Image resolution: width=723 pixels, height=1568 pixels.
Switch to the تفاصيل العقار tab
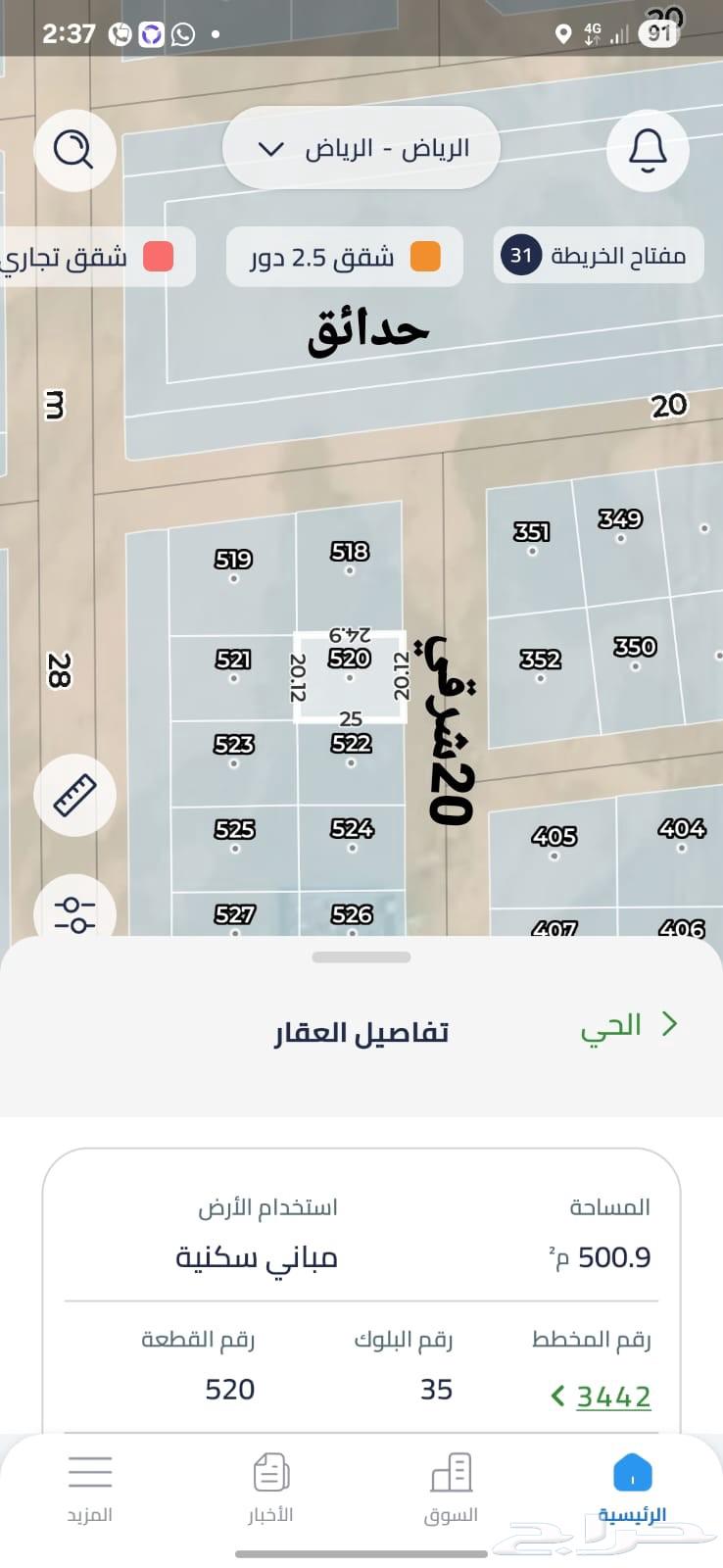[x=361, y=1031]
